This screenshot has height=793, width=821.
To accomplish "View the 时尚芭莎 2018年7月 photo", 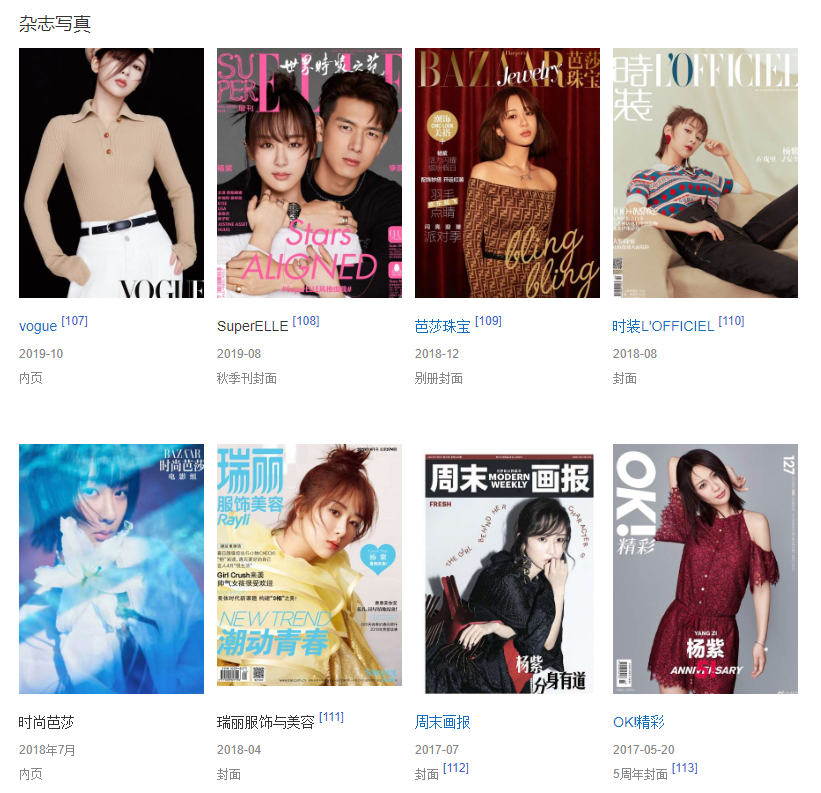I will 111,569.
